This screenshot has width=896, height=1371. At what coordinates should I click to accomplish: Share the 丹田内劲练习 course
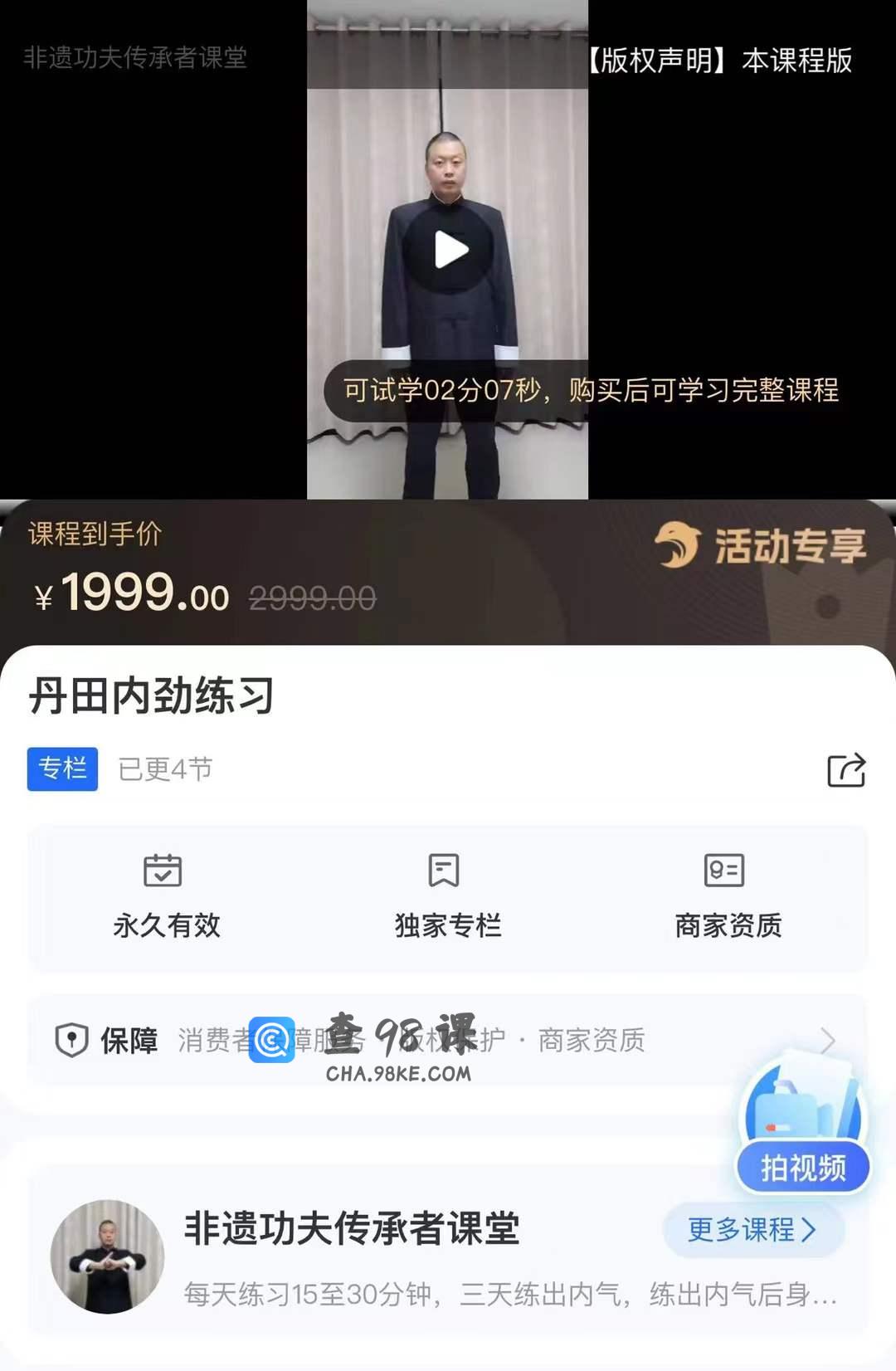point(846,770)
